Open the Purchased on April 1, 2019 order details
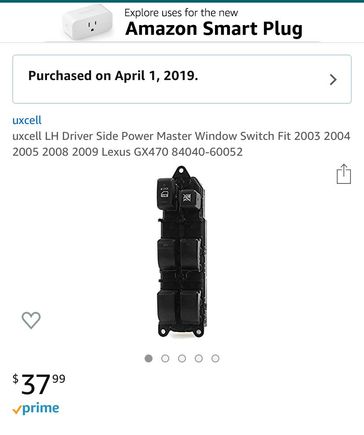The width and height of the screenshot is (364, 435). click(x=182, y=79)
